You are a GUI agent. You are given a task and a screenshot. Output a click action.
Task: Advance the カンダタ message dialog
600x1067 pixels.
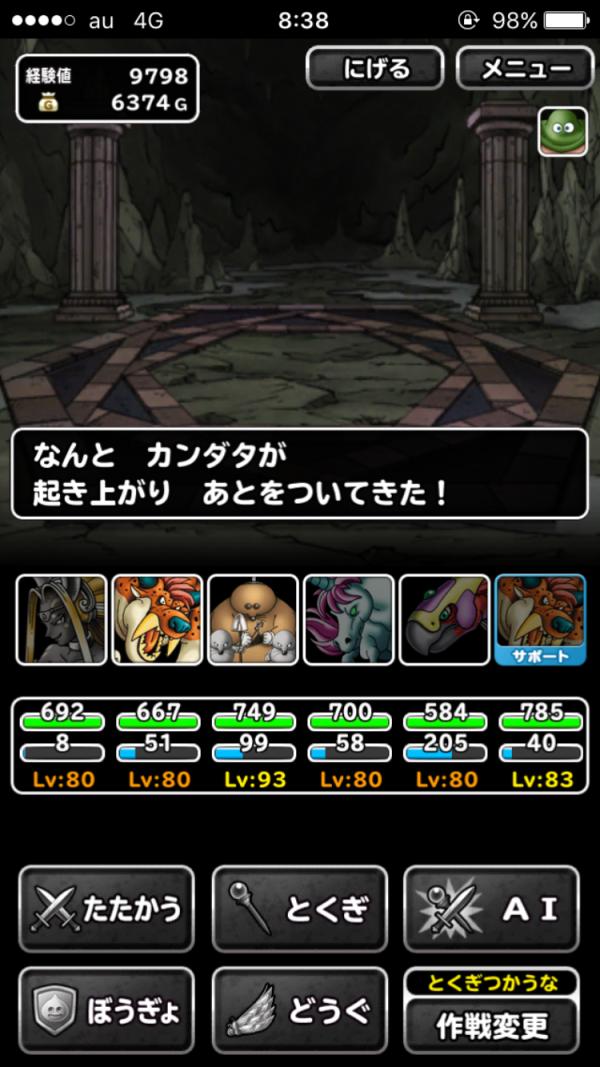[300, 474]
